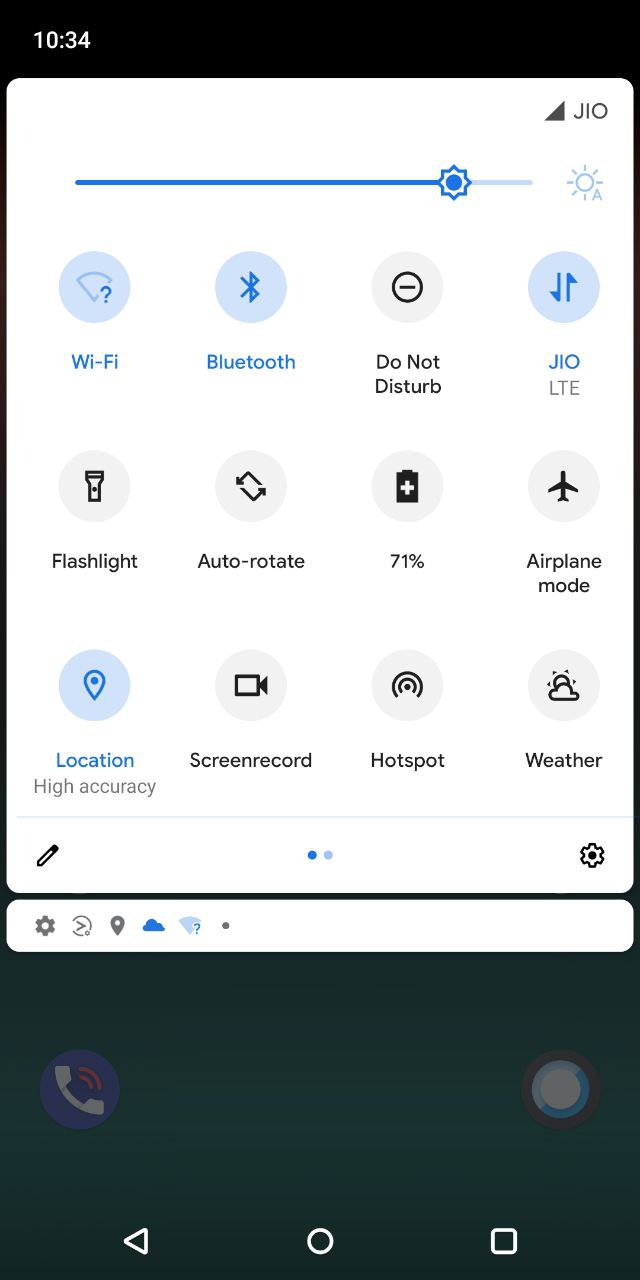Turn on the Flashlight
The image size is (640, 1280).
[x=95, y=487]
